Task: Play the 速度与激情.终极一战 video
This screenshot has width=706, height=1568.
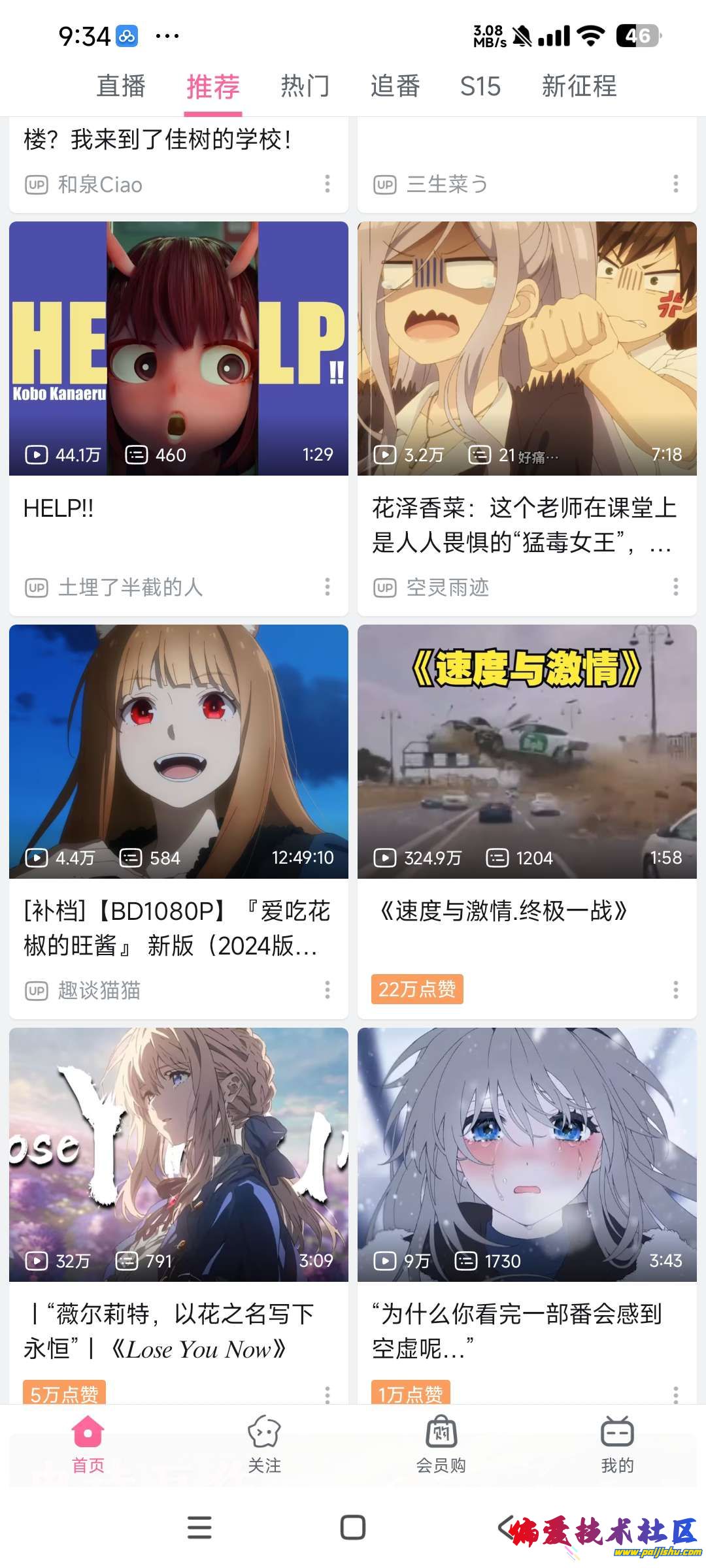Action: pos(527,751)
